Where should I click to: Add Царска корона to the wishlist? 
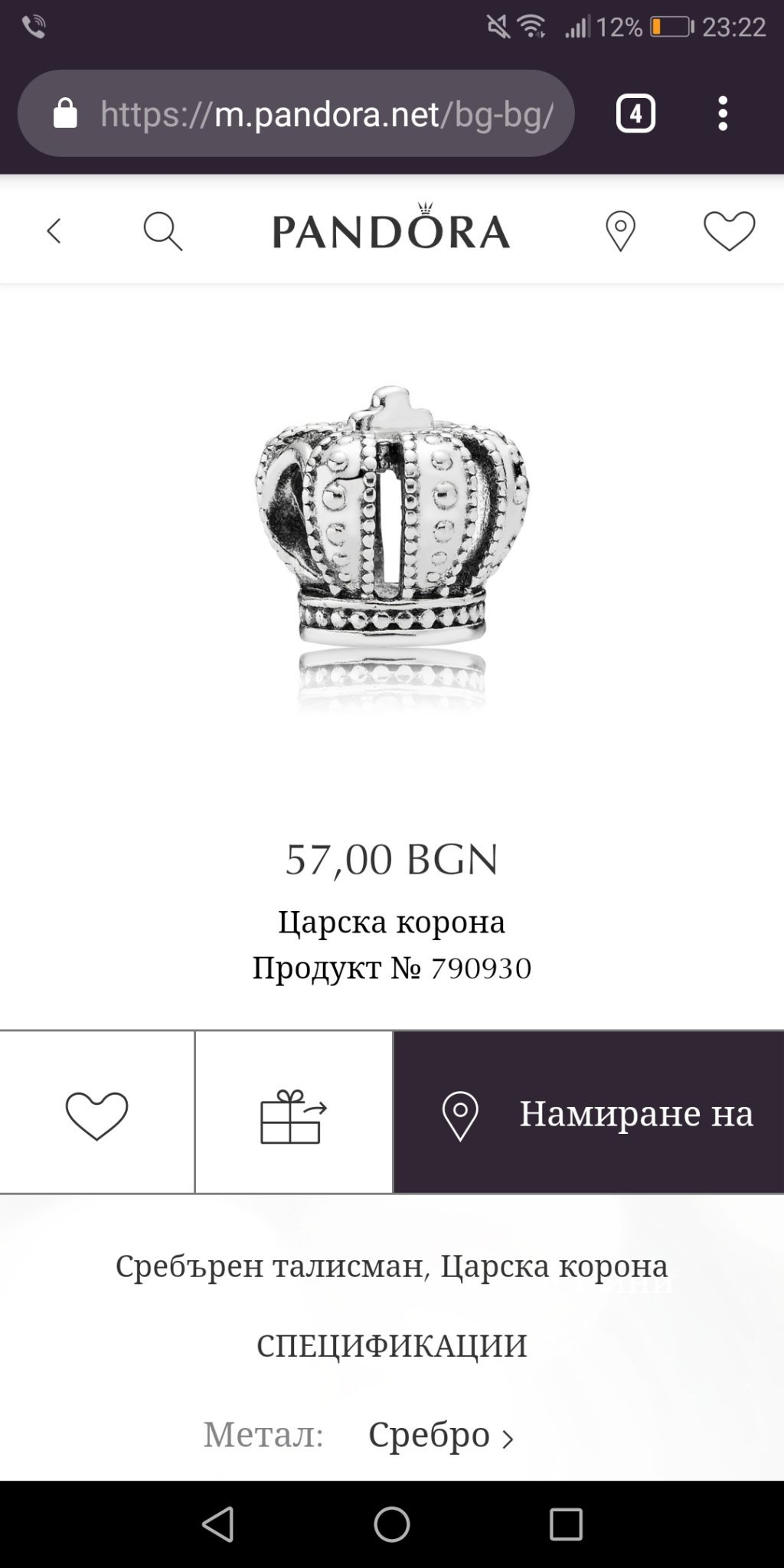(x=96, y=1115)
